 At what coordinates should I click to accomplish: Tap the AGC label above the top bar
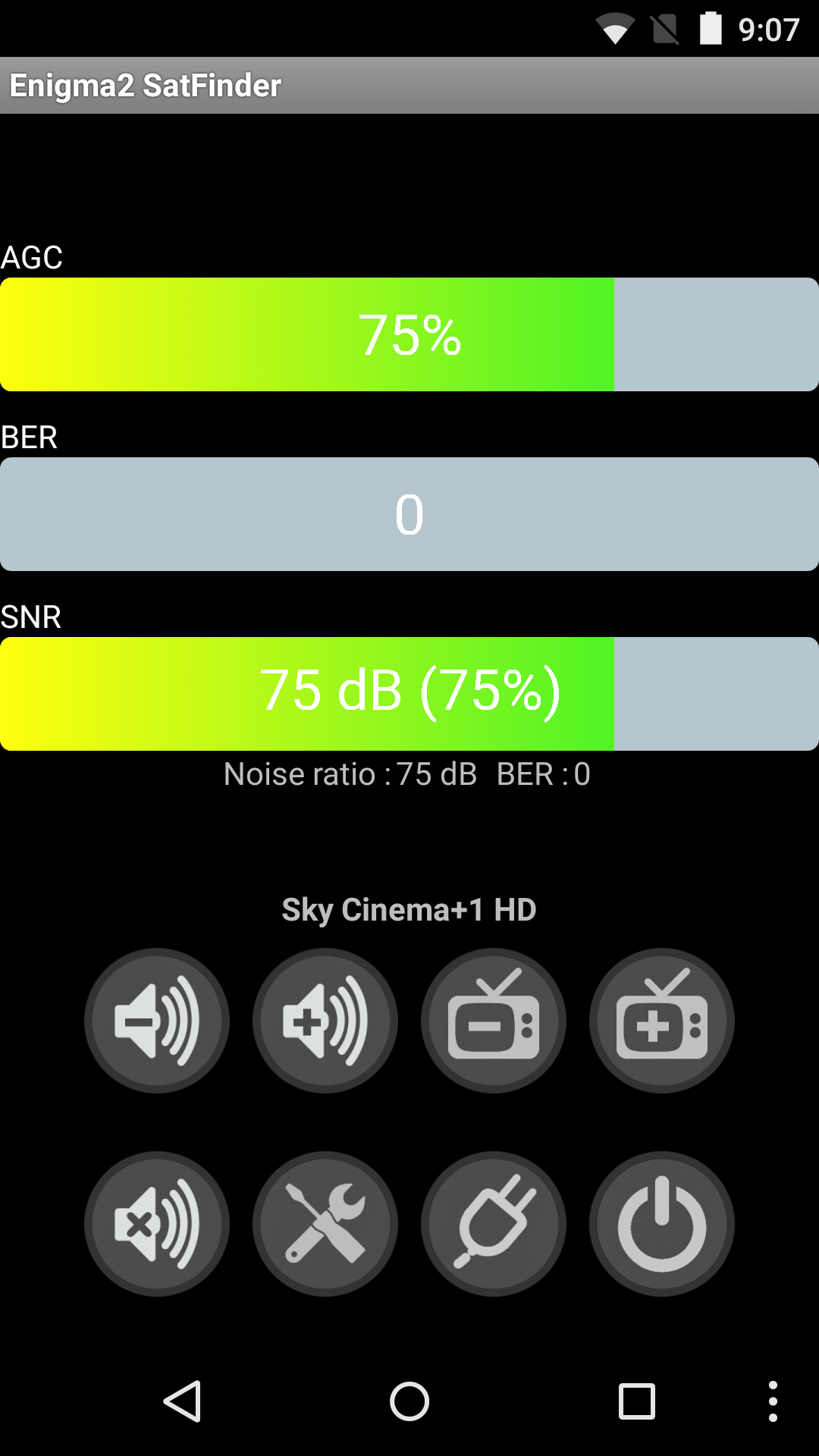click(x=32, y=257)
